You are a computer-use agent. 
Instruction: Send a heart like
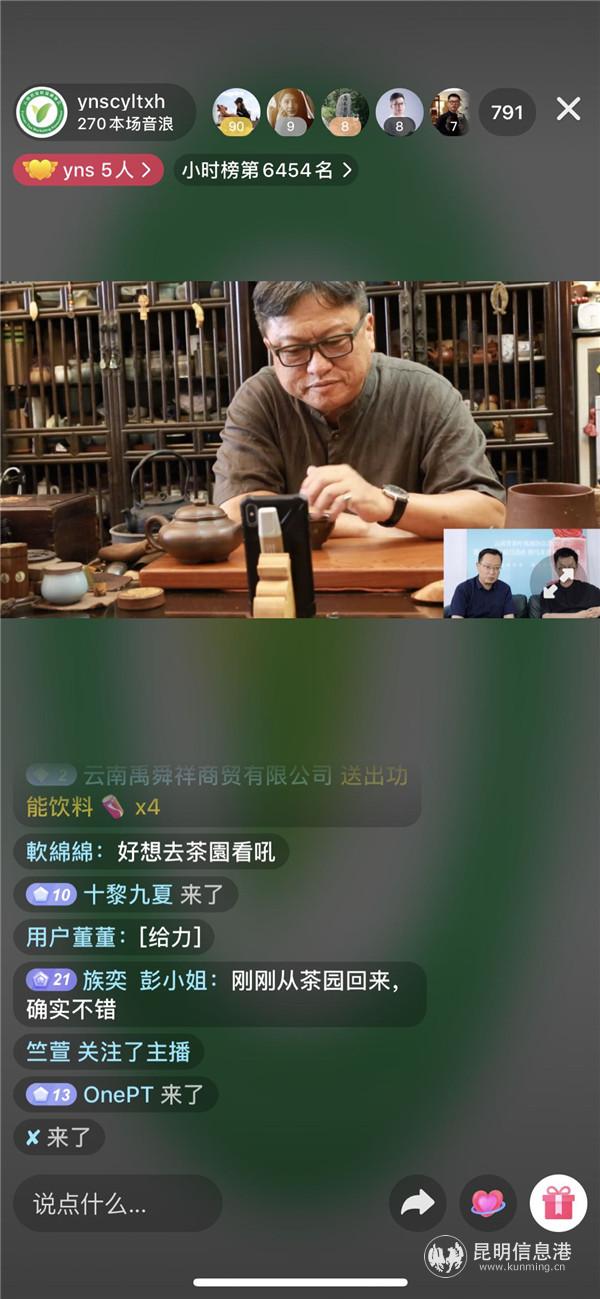488,1203
